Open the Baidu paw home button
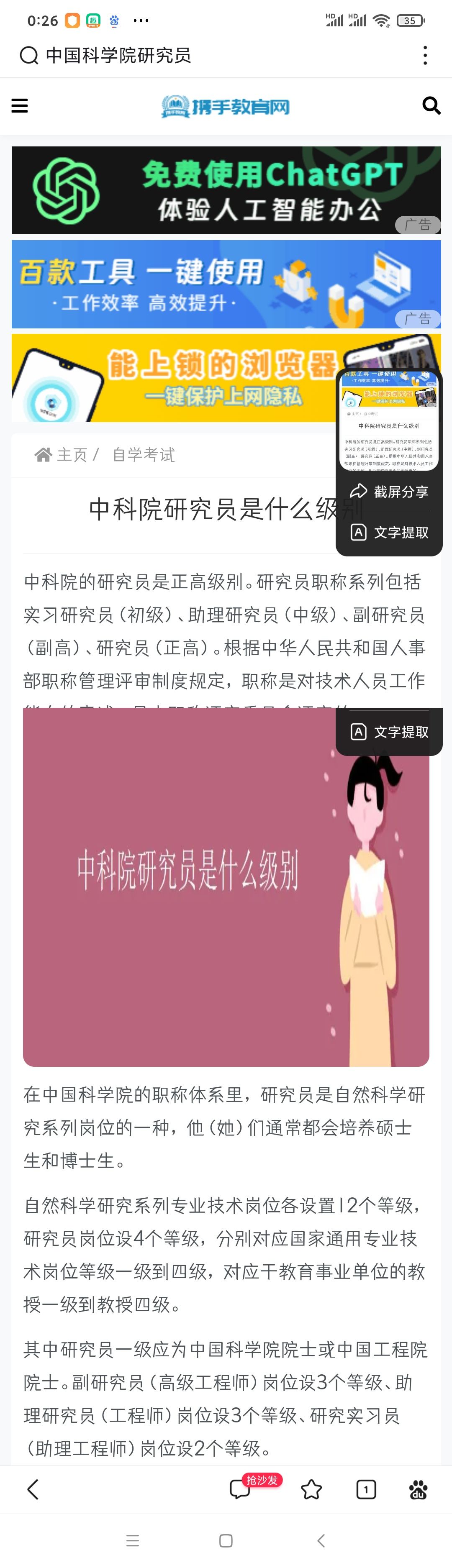Screen dimensions: 452x1568 (419, 1489)
